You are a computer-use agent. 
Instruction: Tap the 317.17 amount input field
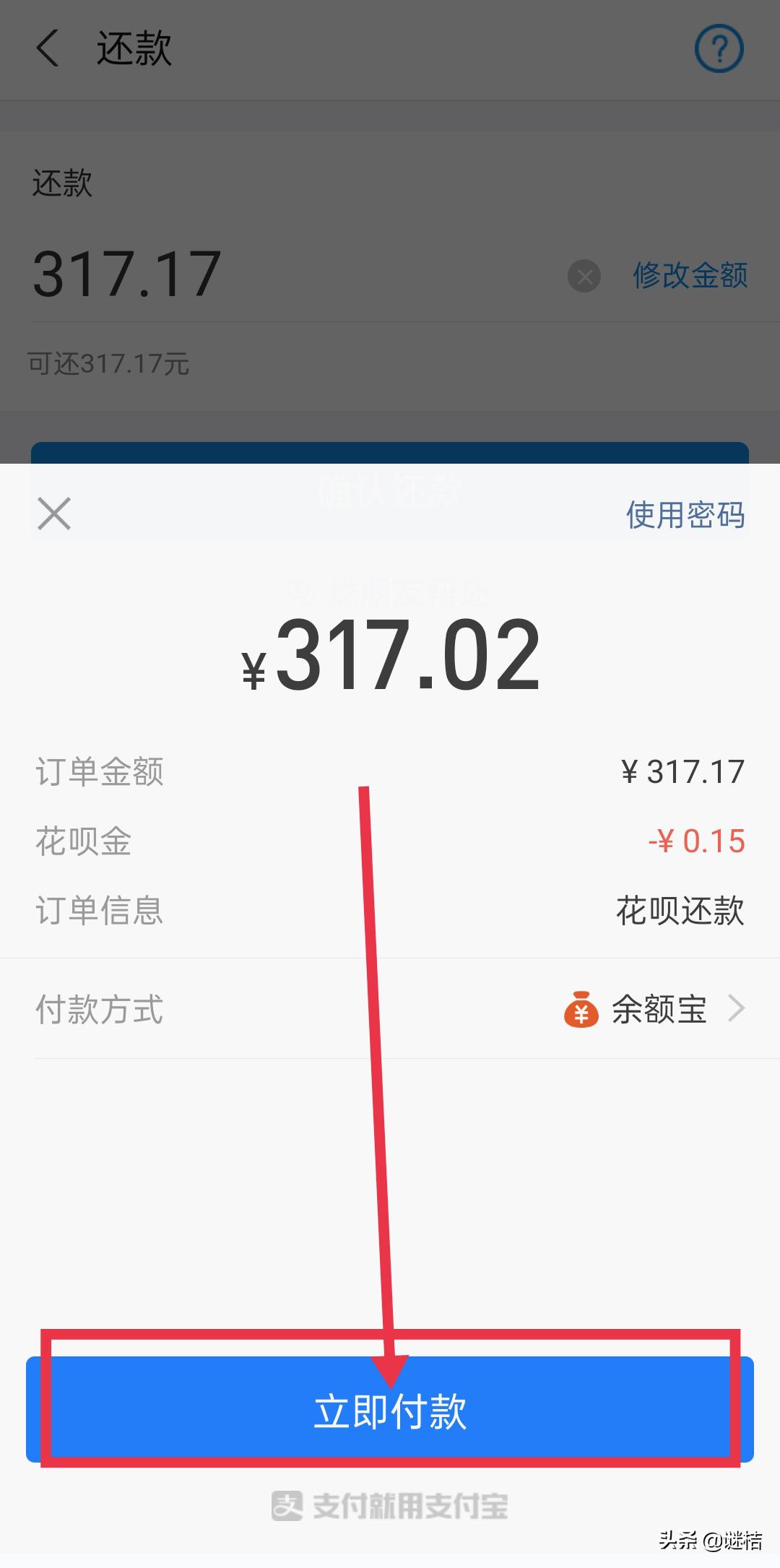click(x=127, y=273)
